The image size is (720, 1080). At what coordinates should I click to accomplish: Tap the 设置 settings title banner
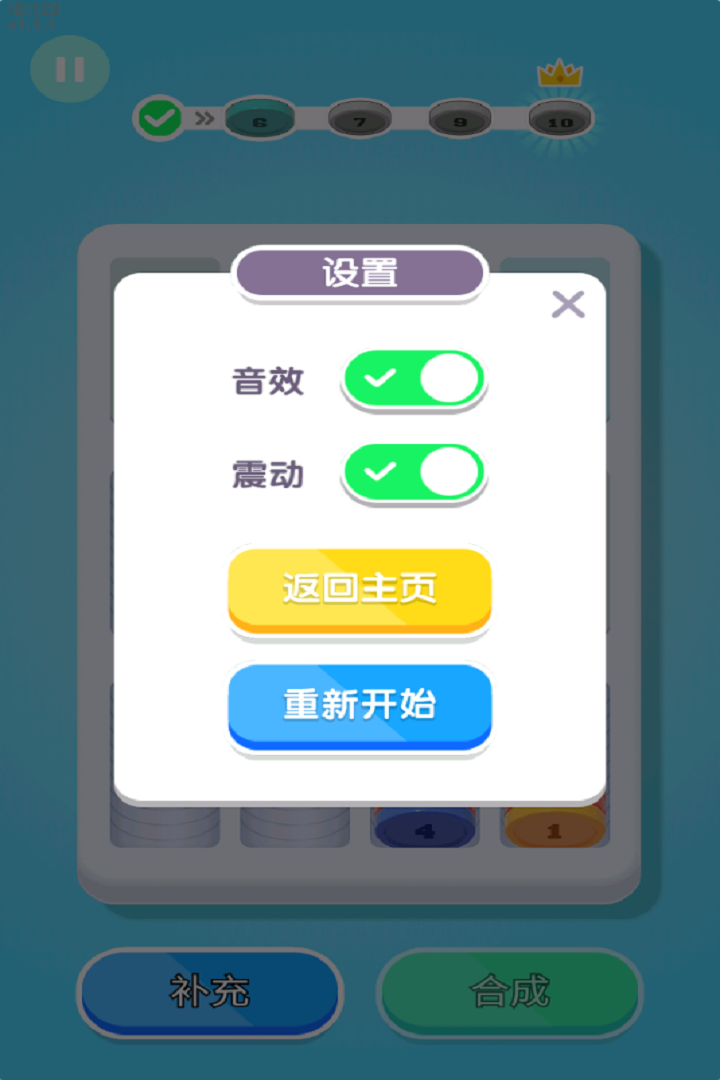[x=359, y=271]
